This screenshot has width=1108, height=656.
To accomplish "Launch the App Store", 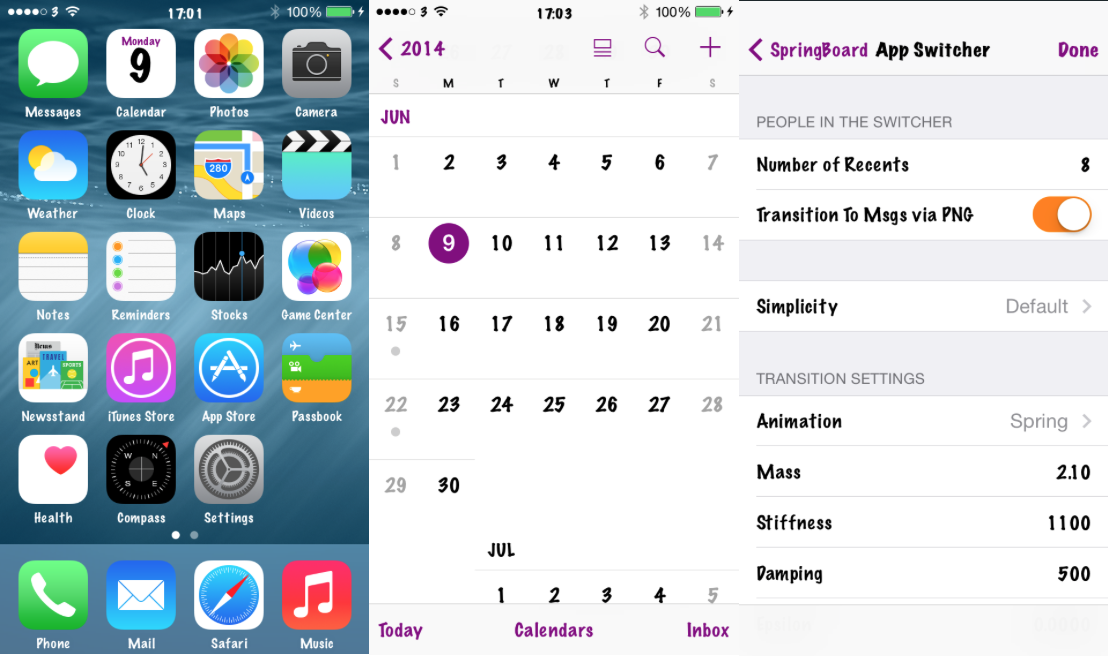I will (x=229, y=368).
